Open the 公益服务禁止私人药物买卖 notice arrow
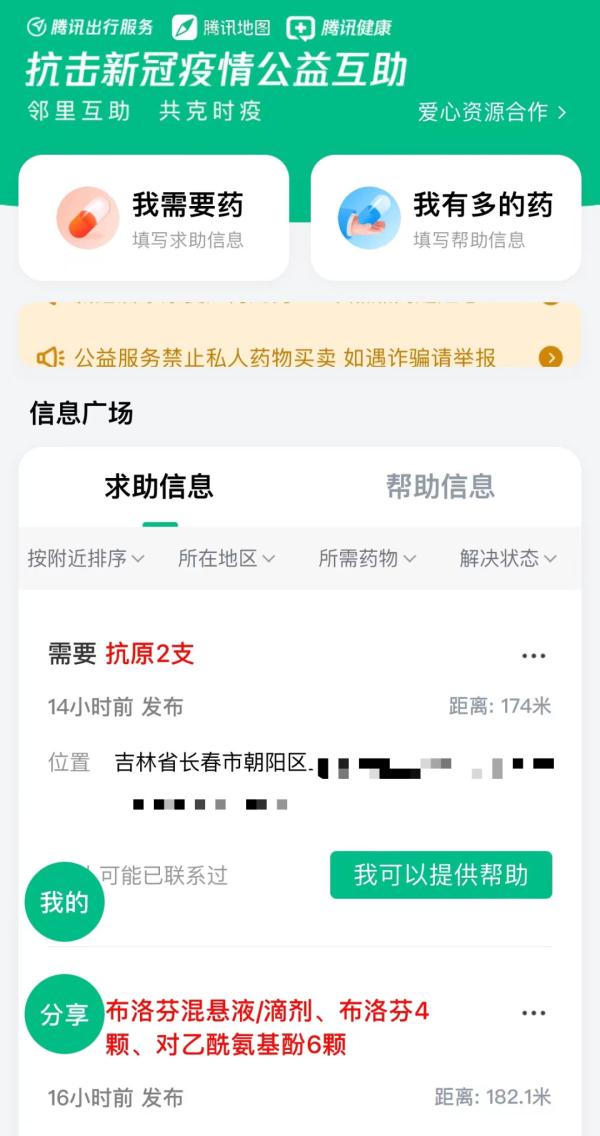 (x=550, y=357)
